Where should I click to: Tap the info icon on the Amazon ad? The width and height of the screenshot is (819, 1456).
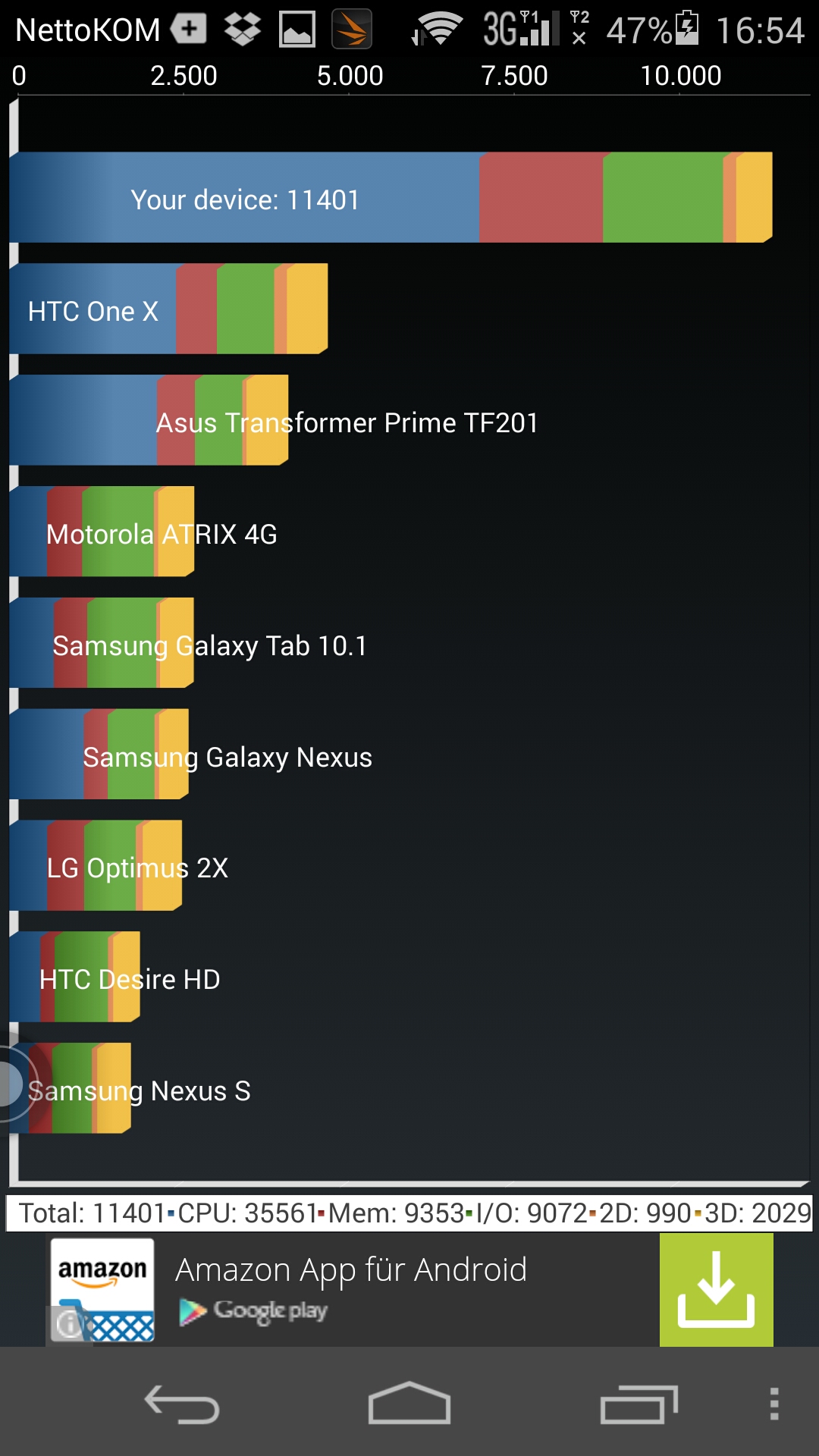pos(69,1325)
